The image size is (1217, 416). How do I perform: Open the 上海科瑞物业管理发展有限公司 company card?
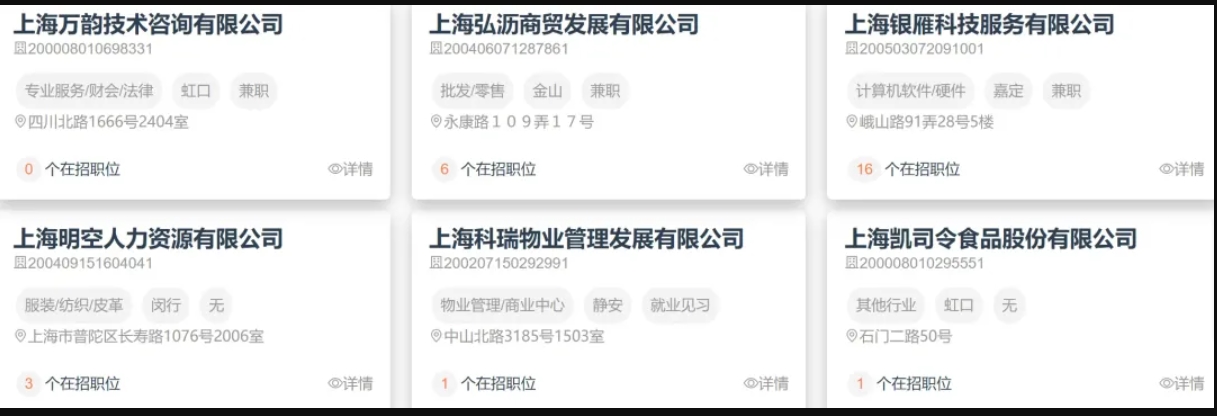(x=586, y=239)
